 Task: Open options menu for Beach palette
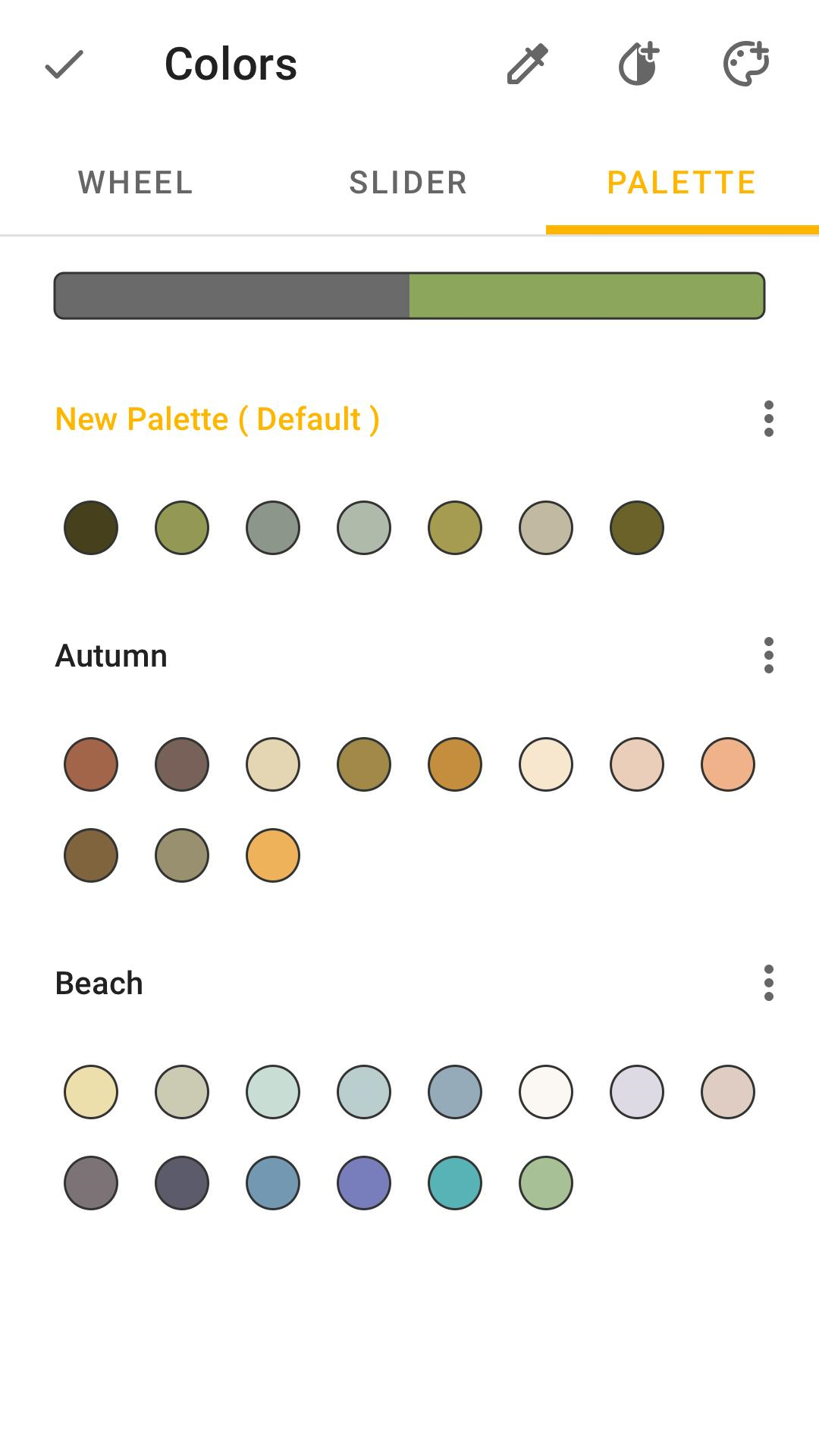pos(768,983)
